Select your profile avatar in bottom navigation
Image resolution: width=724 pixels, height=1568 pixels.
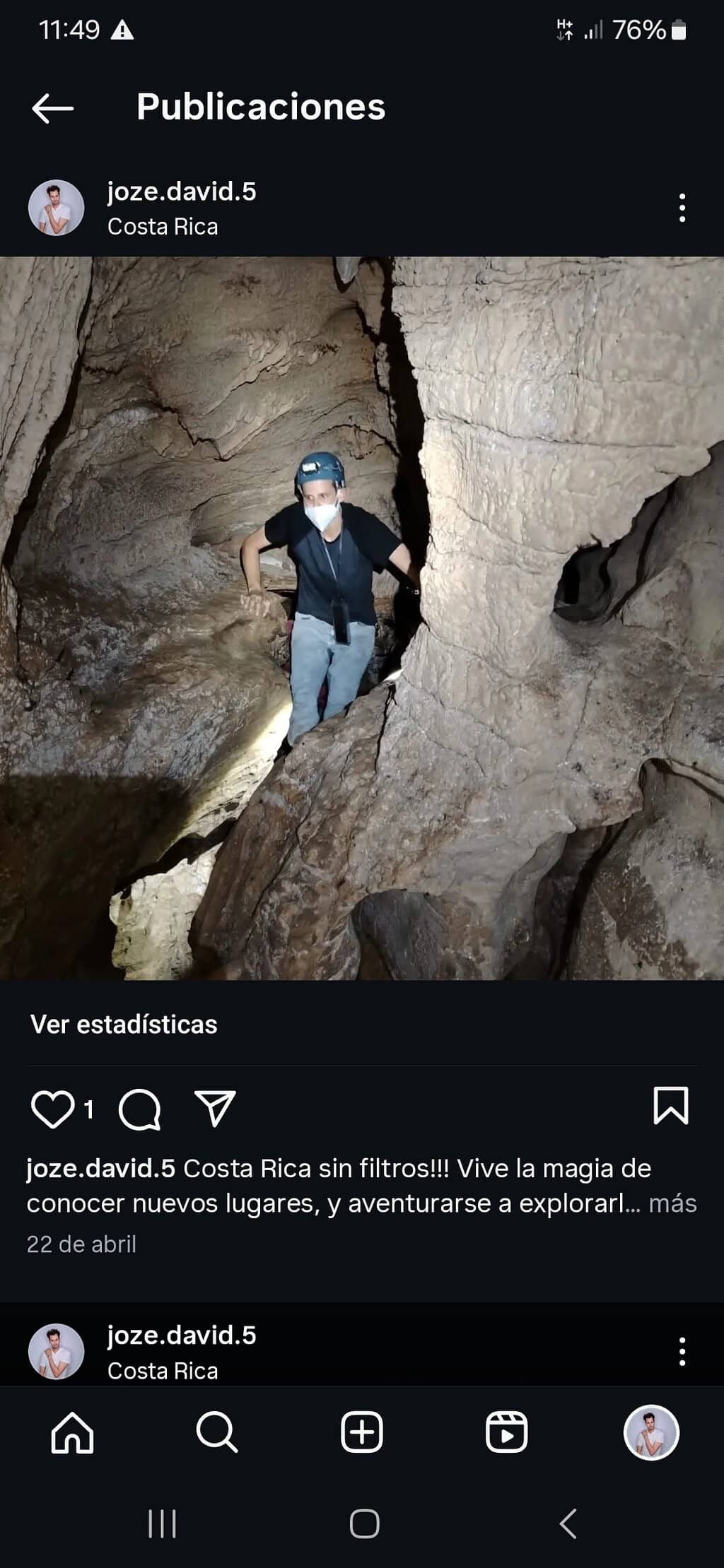[652, 1433]
